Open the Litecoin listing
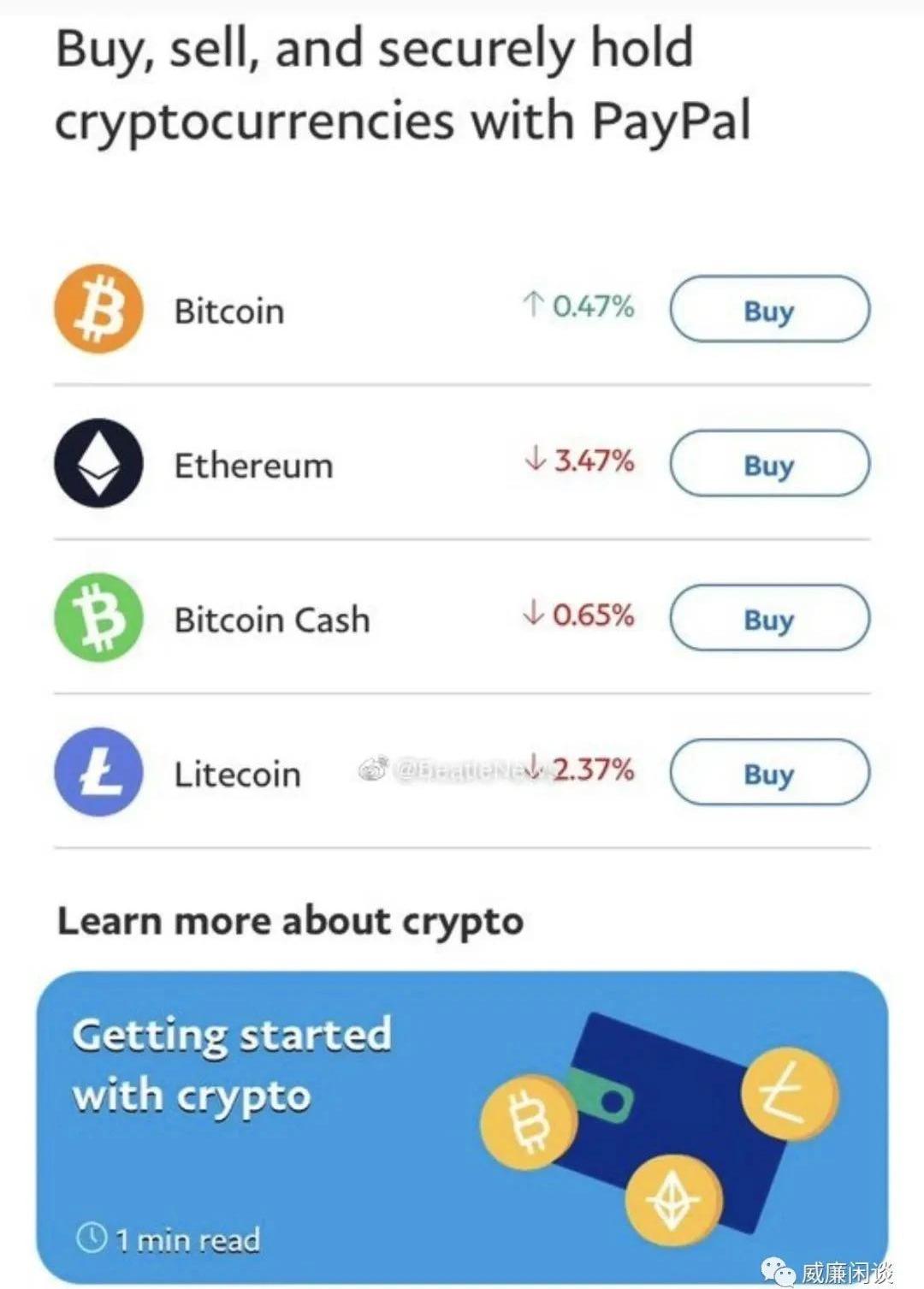 click(x=237, y=774)
